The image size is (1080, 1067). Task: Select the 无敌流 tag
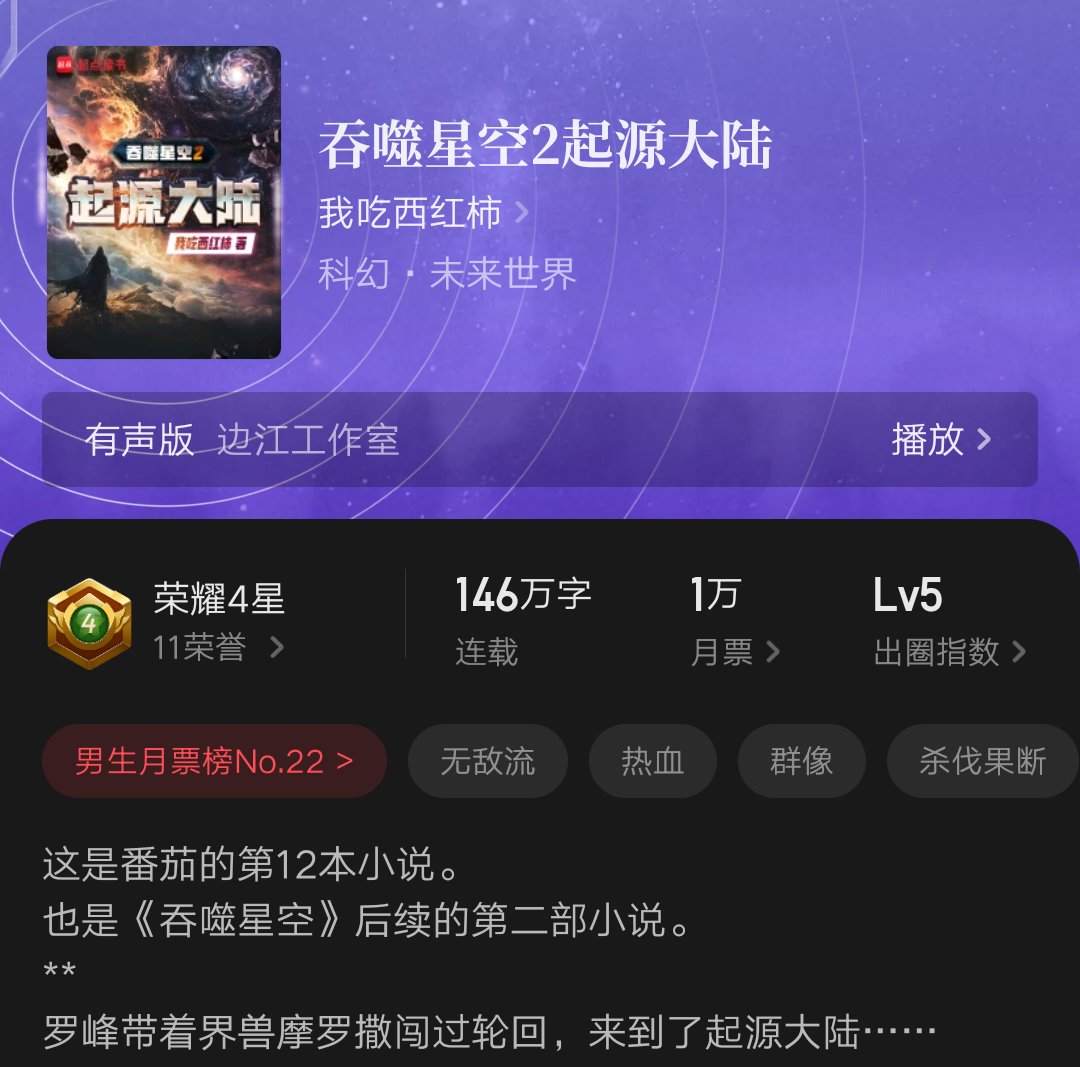(x=488, y=762)
